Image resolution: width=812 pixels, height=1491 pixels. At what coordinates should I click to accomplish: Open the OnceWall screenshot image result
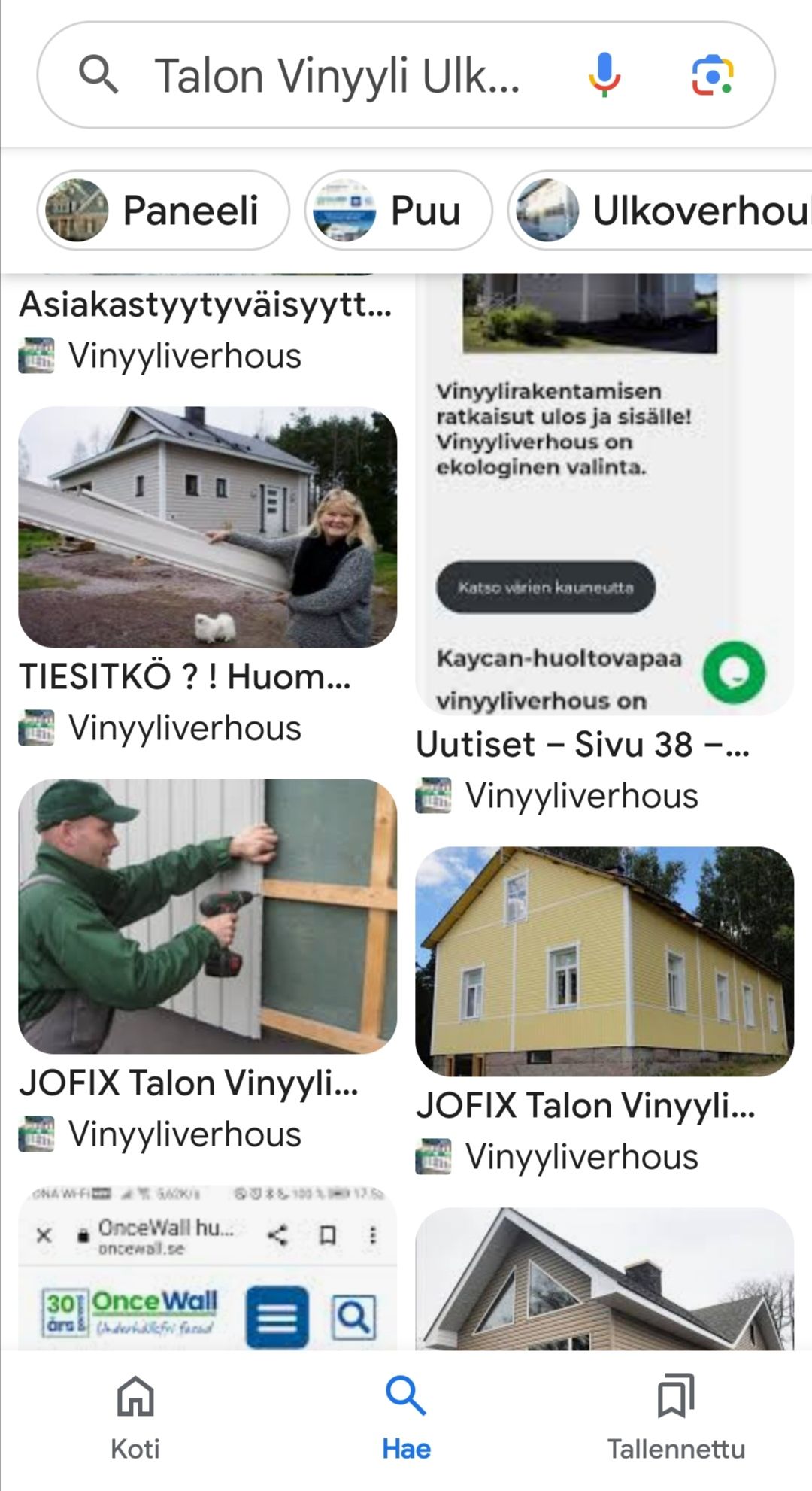point(208,1271)
